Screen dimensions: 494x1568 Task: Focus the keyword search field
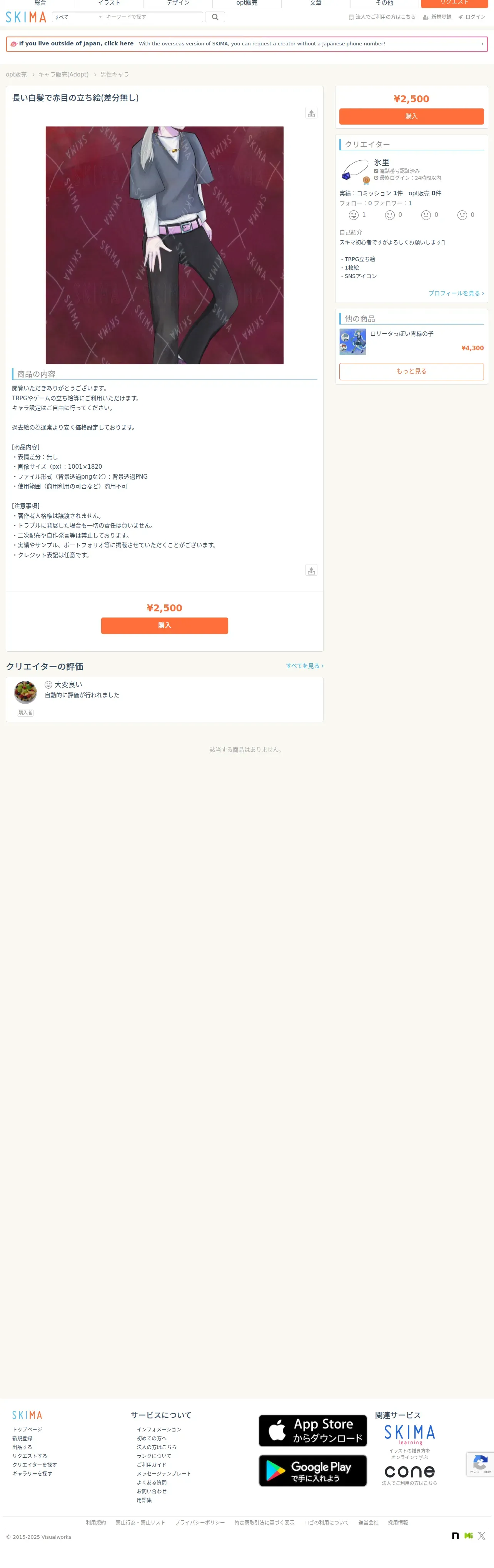[x=152, y=17]
